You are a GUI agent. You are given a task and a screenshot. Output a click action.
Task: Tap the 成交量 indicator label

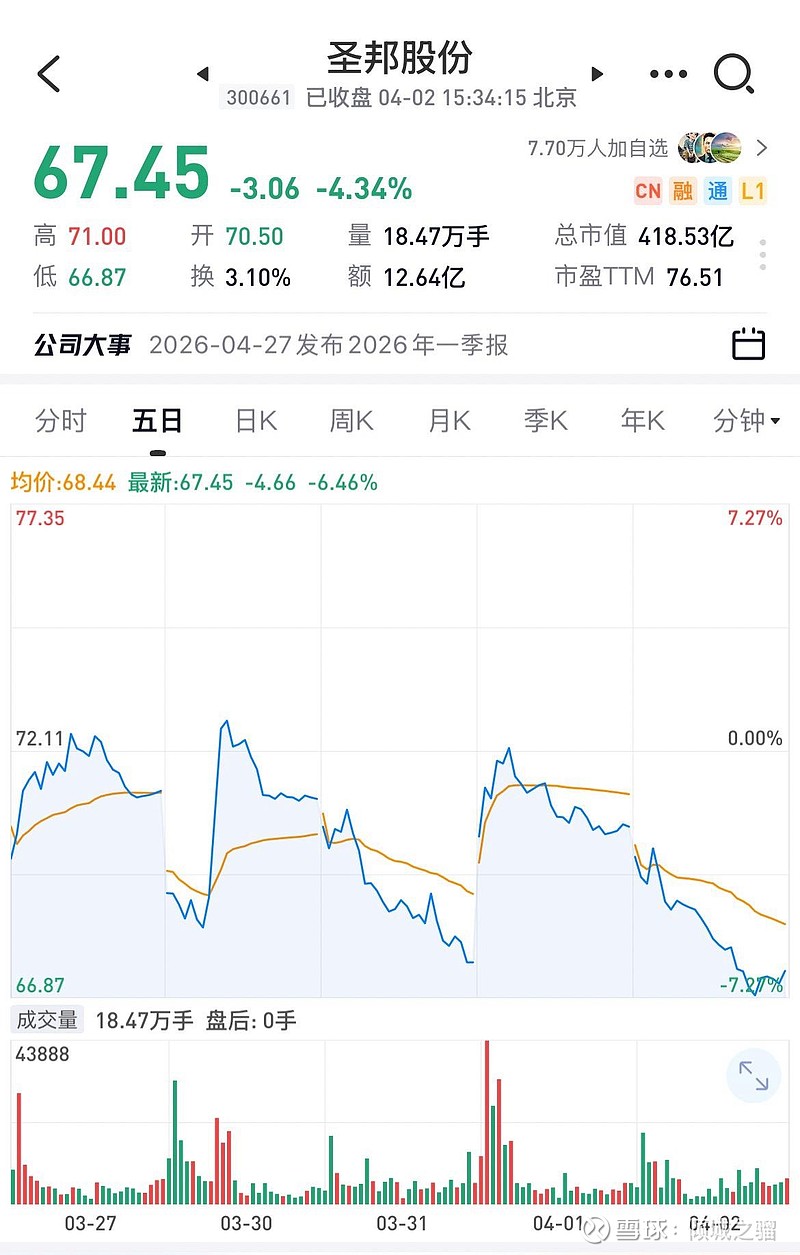47,1020
